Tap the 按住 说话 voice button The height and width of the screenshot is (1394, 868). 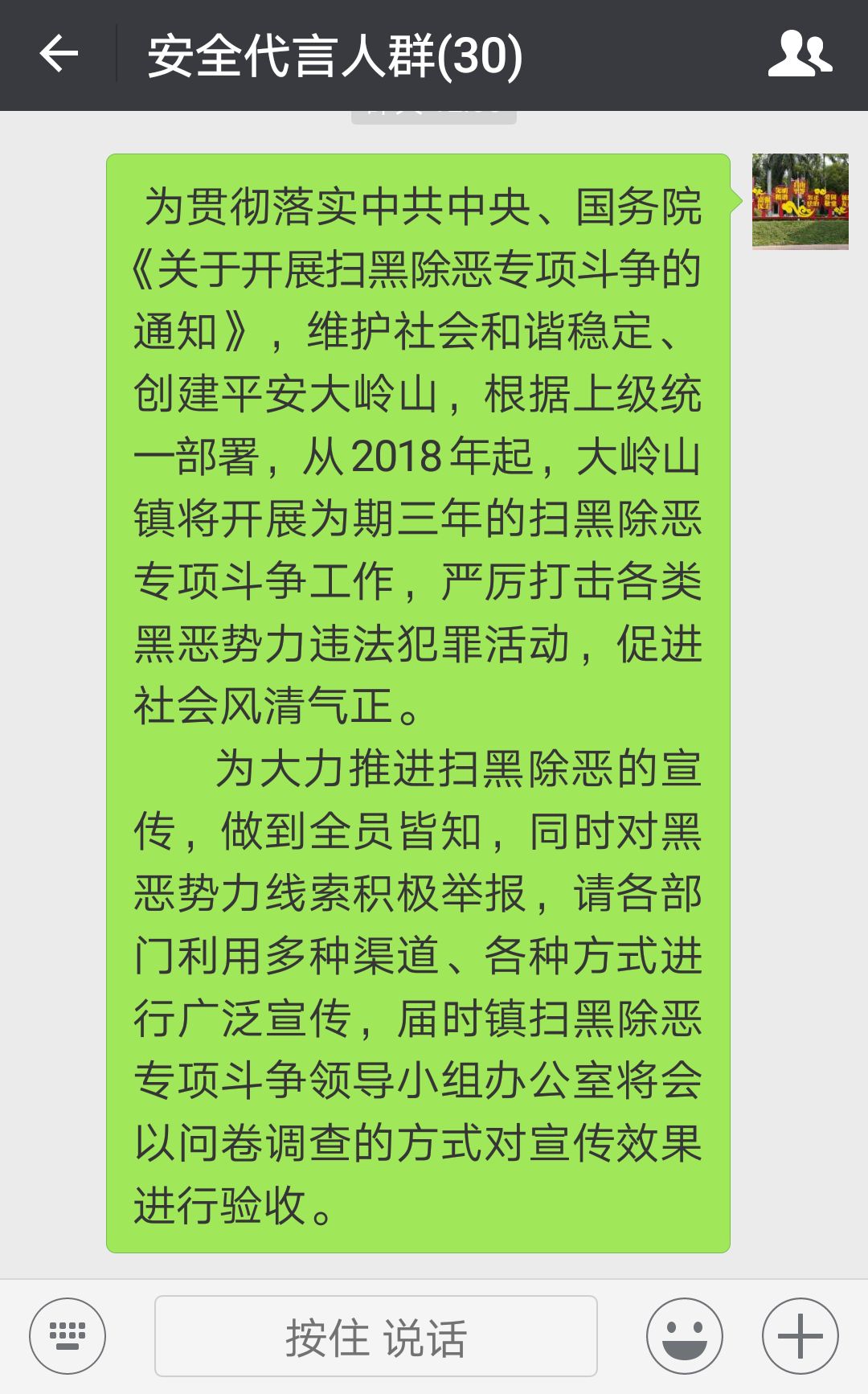375,1336
